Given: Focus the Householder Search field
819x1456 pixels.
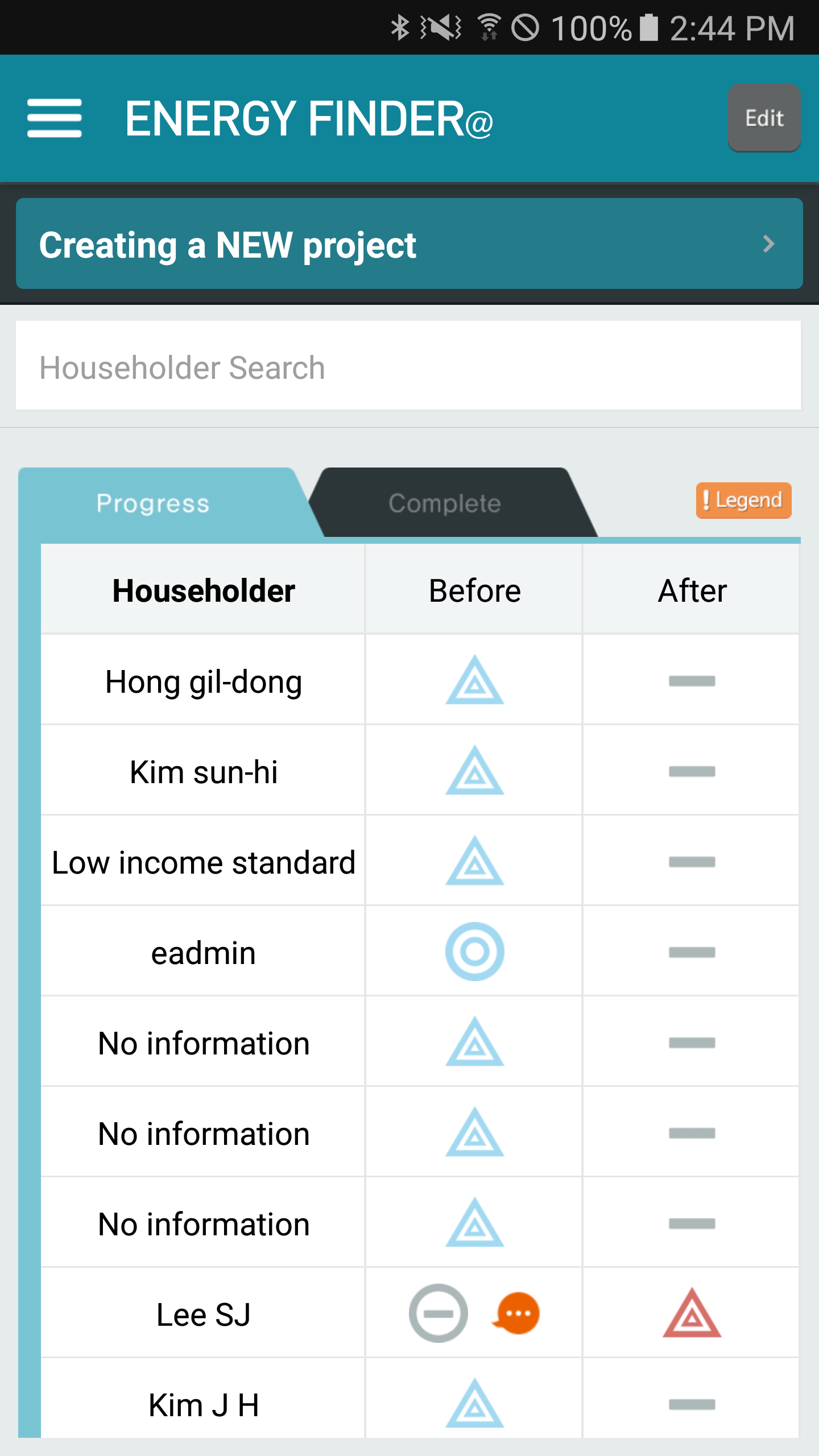Looking at the screenshot, I should coord(408,366).
